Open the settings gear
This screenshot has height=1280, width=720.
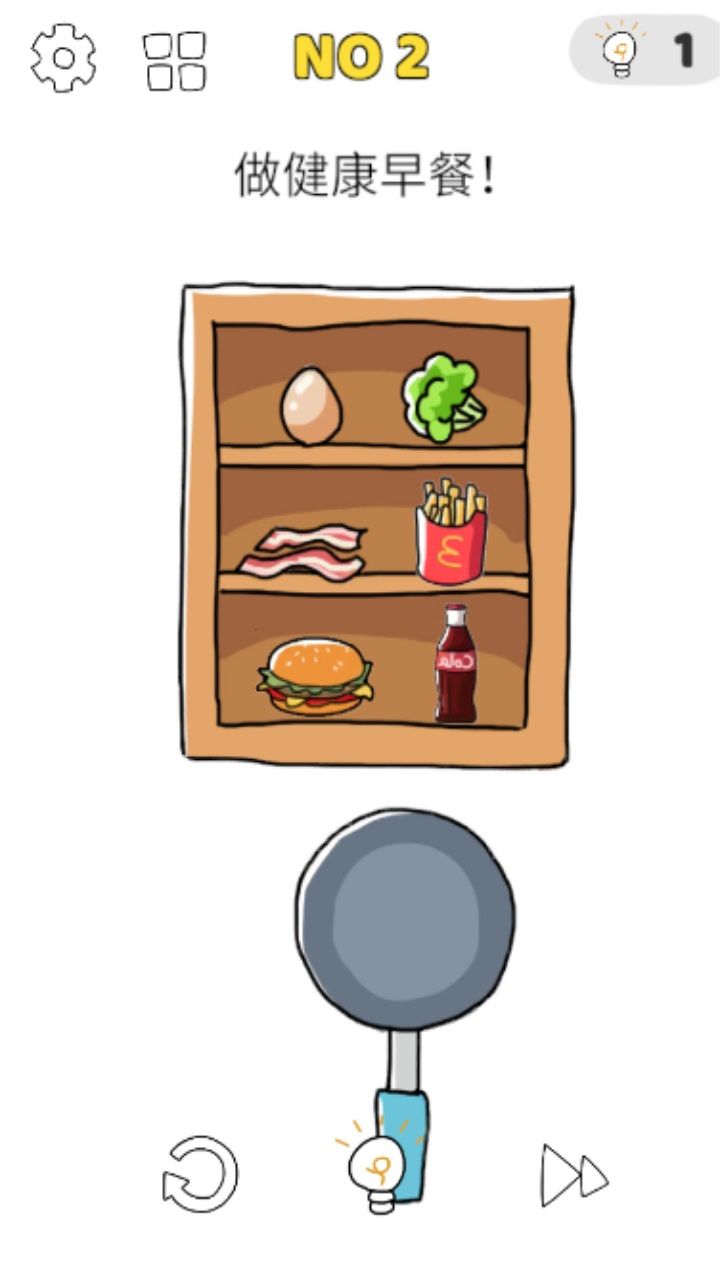(x=63, y=57)
